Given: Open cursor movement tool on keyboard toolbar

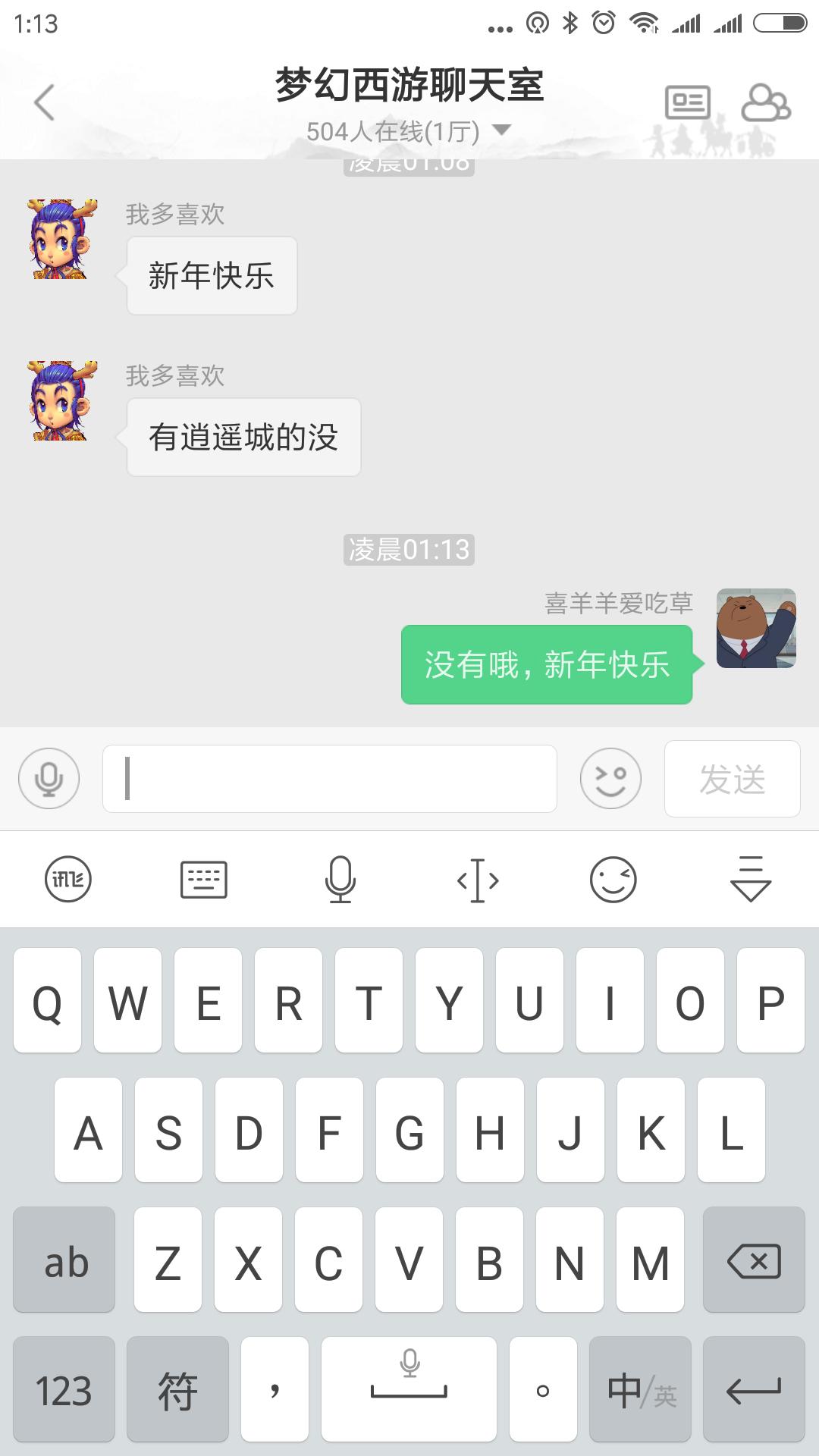Looking at the screenshot, I should click(x=478, y=880).
